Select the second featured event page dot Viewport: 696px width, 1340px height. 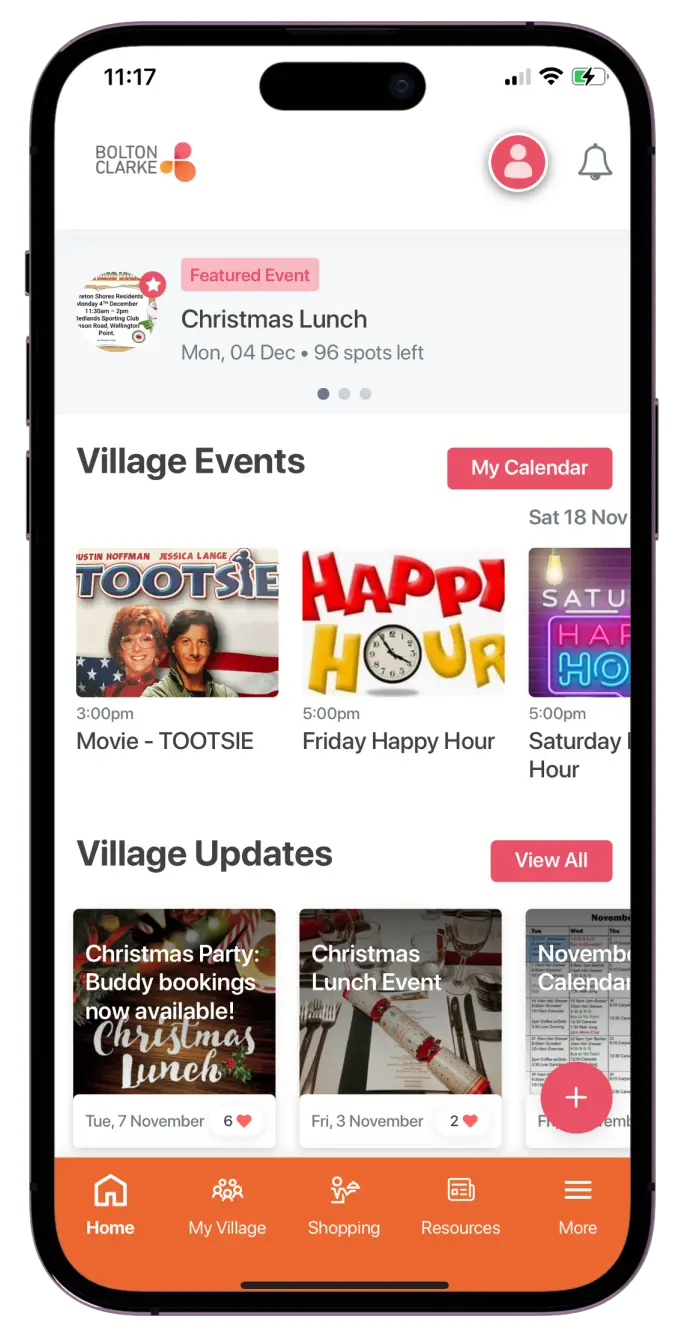[344, 394]
